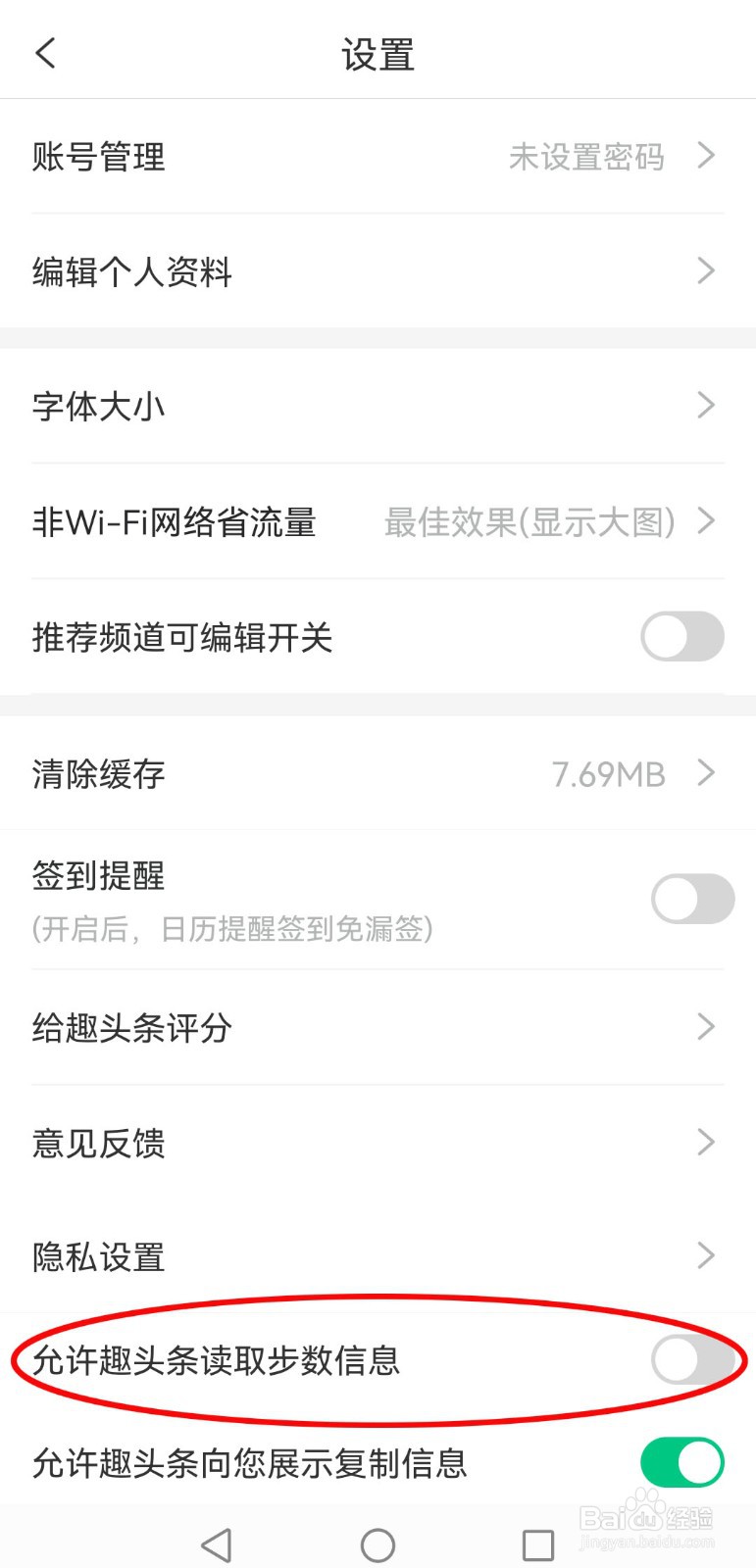Viewport: 756px width, 1568px height.
Task: Open 编辑个人资料 profile editor
Action: 130,271
